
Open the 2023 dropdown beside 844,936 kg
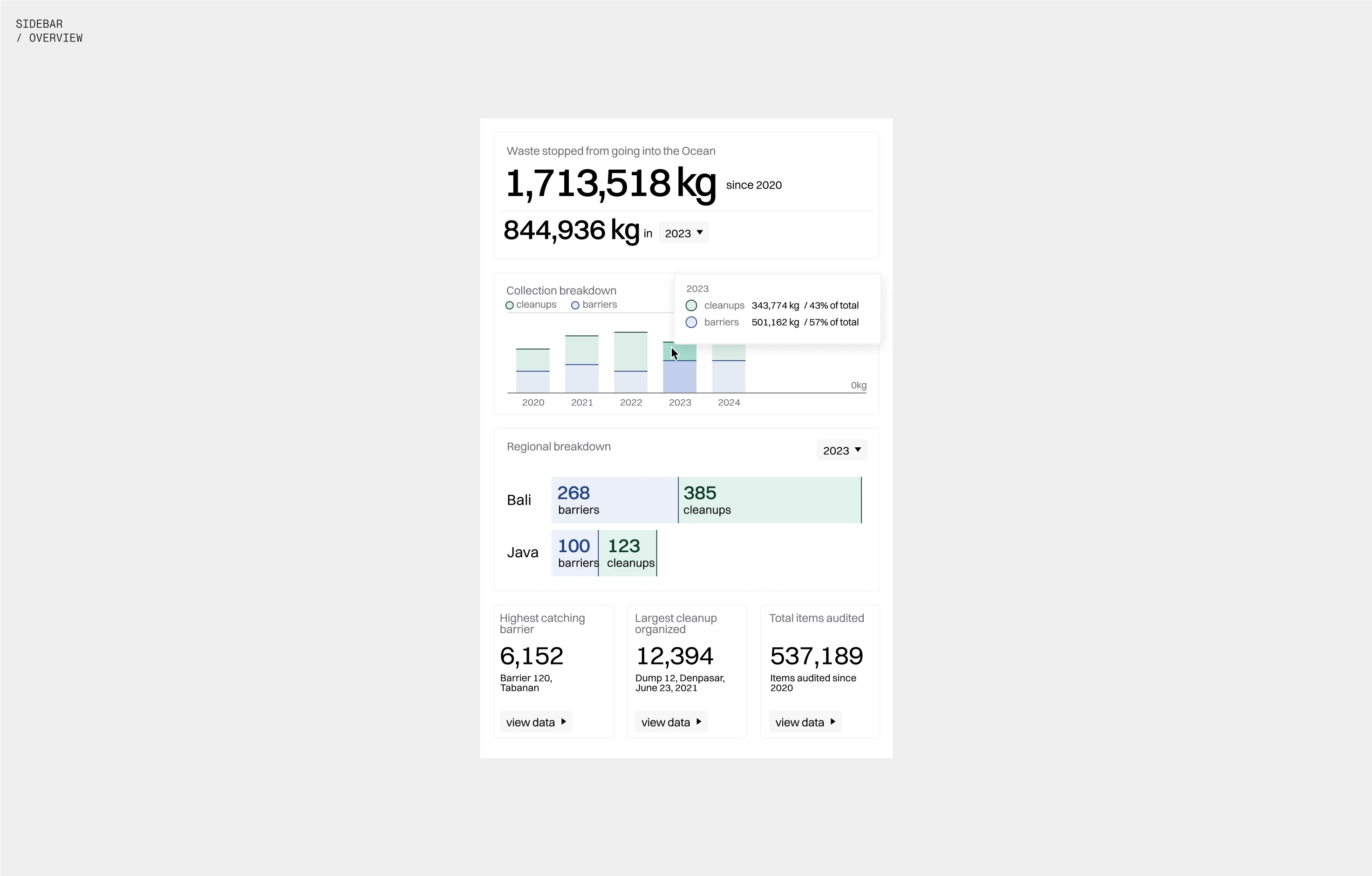click(x=683, y=233)
